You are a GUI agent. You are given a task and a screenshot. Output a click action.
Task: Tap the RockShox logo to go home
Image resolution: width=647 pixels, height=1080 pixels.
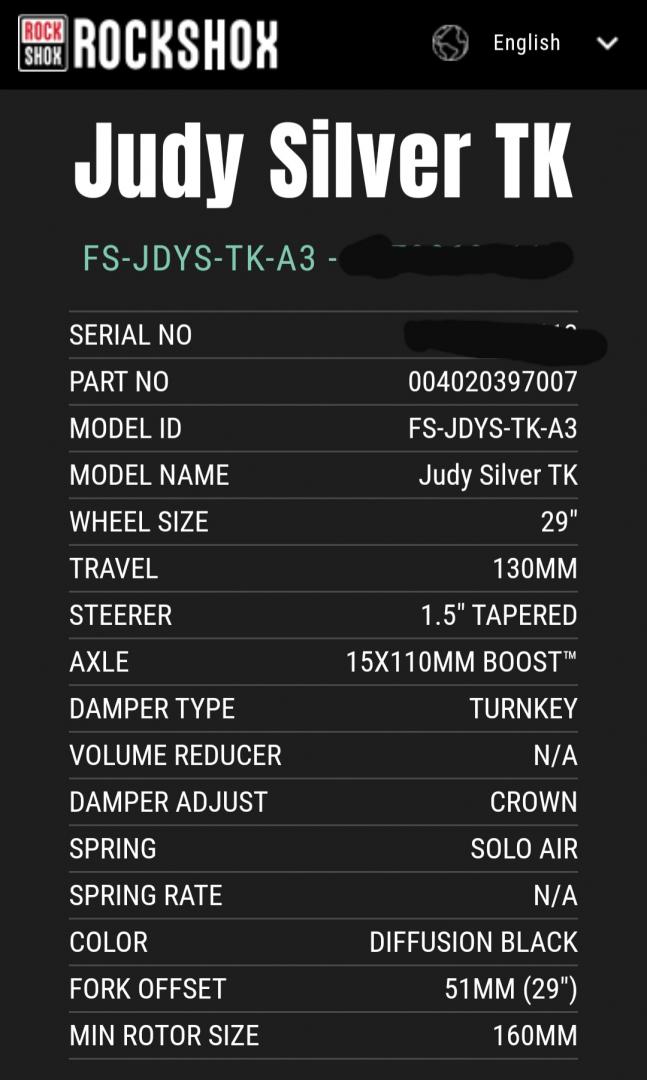point(148,43)
